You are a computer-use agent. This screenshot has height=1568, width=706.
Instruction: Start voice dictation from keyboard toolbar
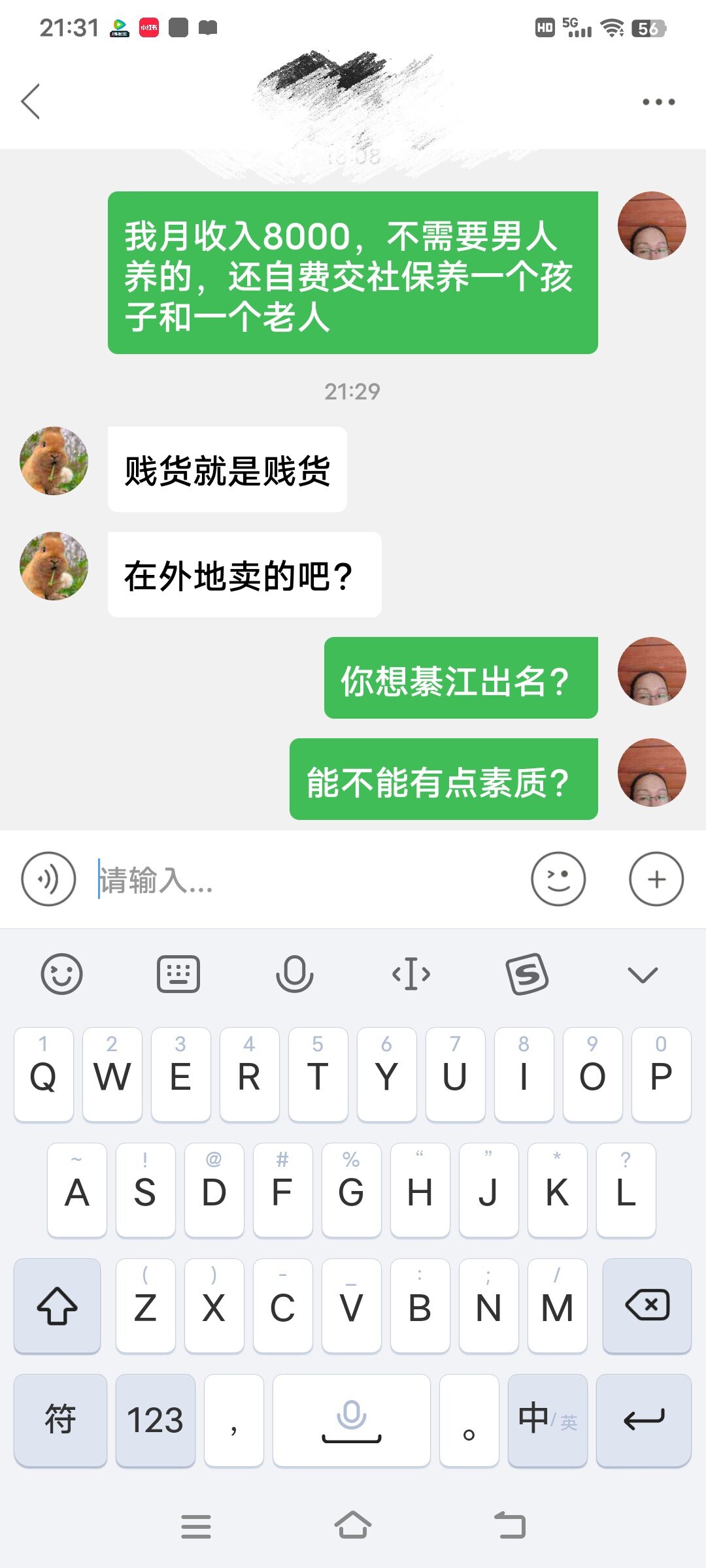(x=294, y=974)
